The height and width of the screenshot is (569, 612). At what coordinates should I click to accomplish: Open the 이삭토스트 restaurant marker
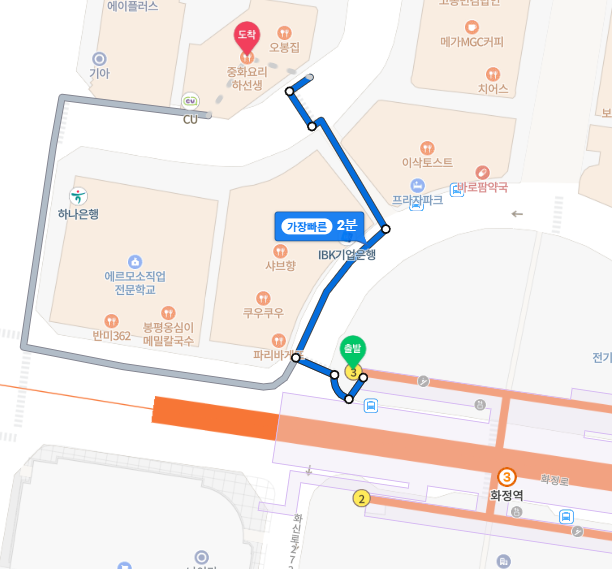[x=427, y=143]
